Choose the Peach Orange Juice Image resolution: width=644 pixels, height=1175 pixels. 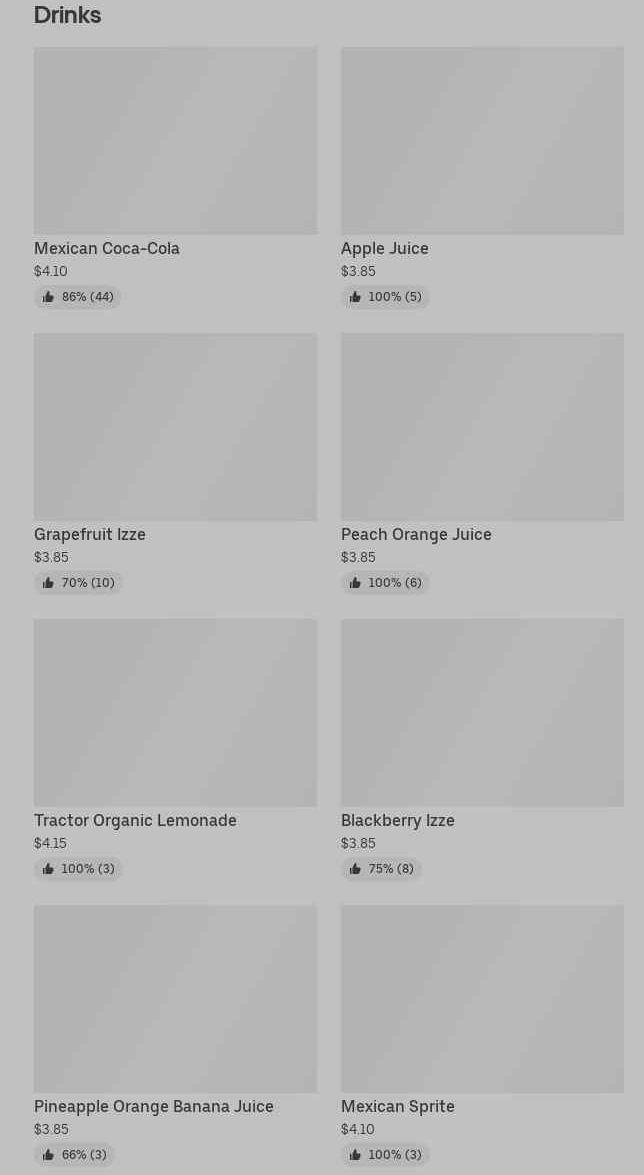coord(482,464)
